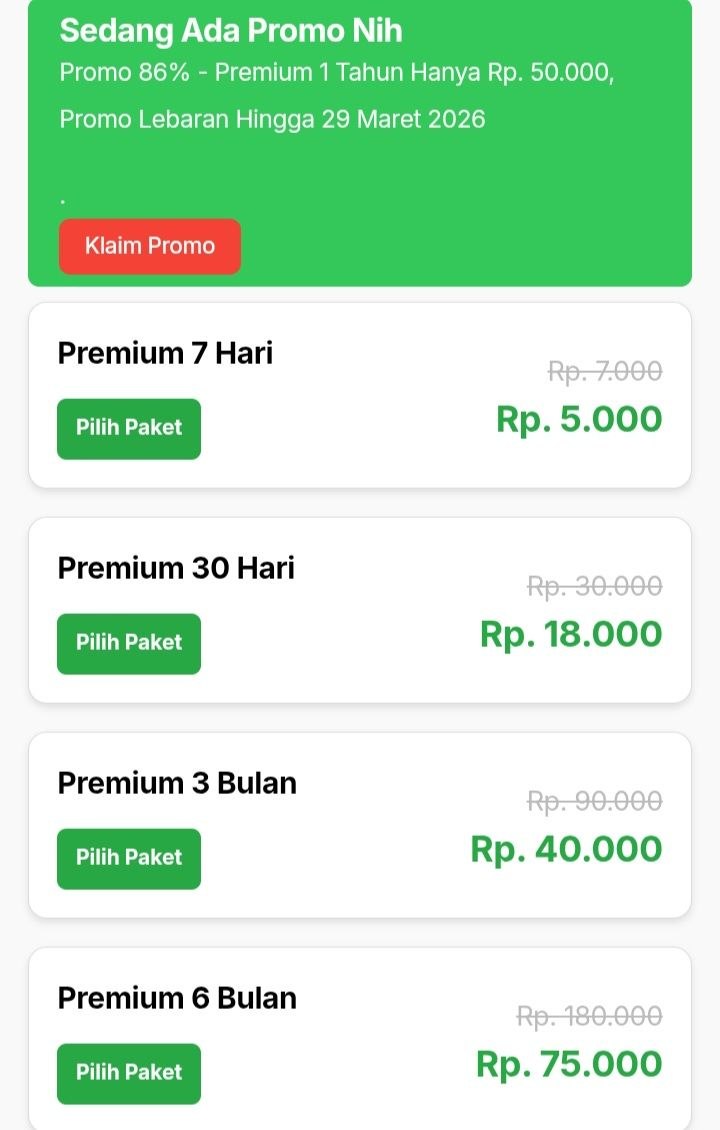Claim the promo with Klaim Promo
This screenshot has width=720, height=1130.
[149, 246]
